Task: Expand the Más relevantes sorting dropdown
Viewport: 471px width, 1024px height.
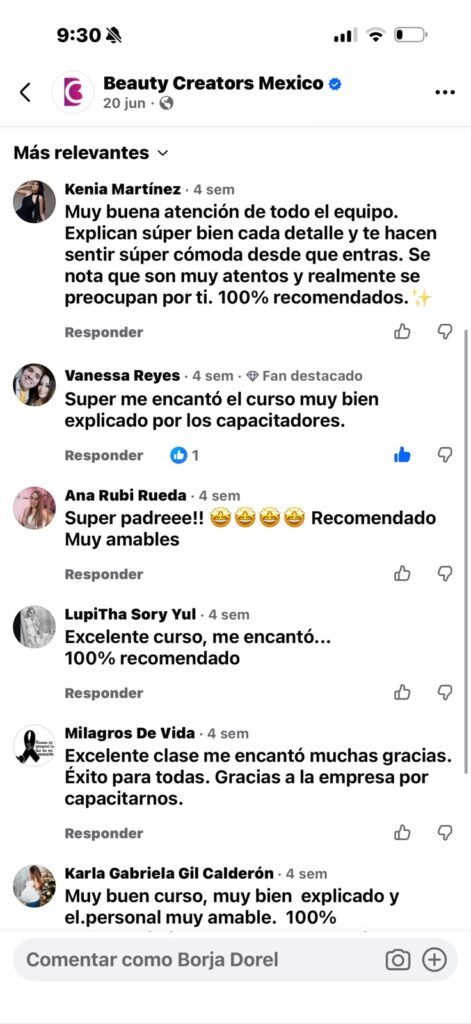Action: coord(91,153)
